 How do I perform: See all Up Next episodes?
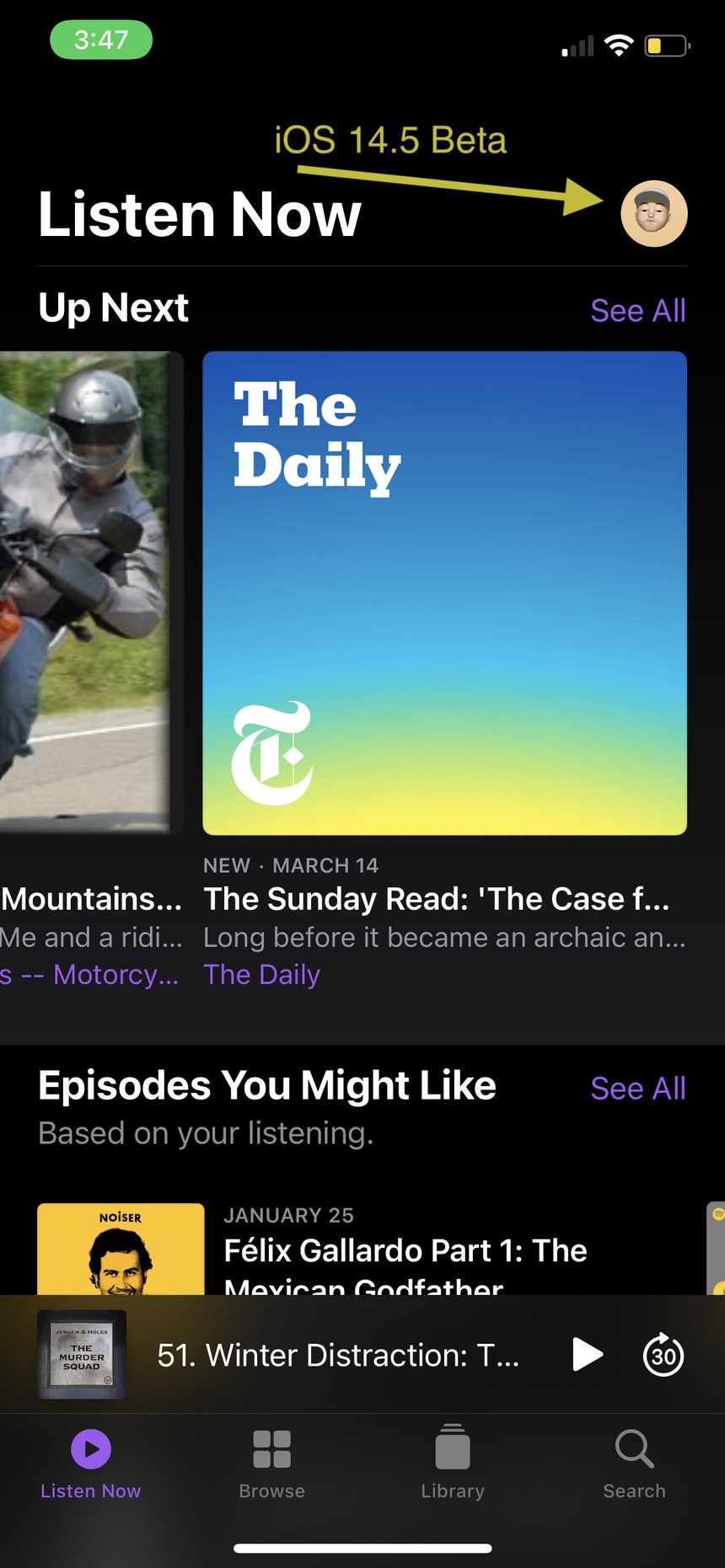point(638,311)
